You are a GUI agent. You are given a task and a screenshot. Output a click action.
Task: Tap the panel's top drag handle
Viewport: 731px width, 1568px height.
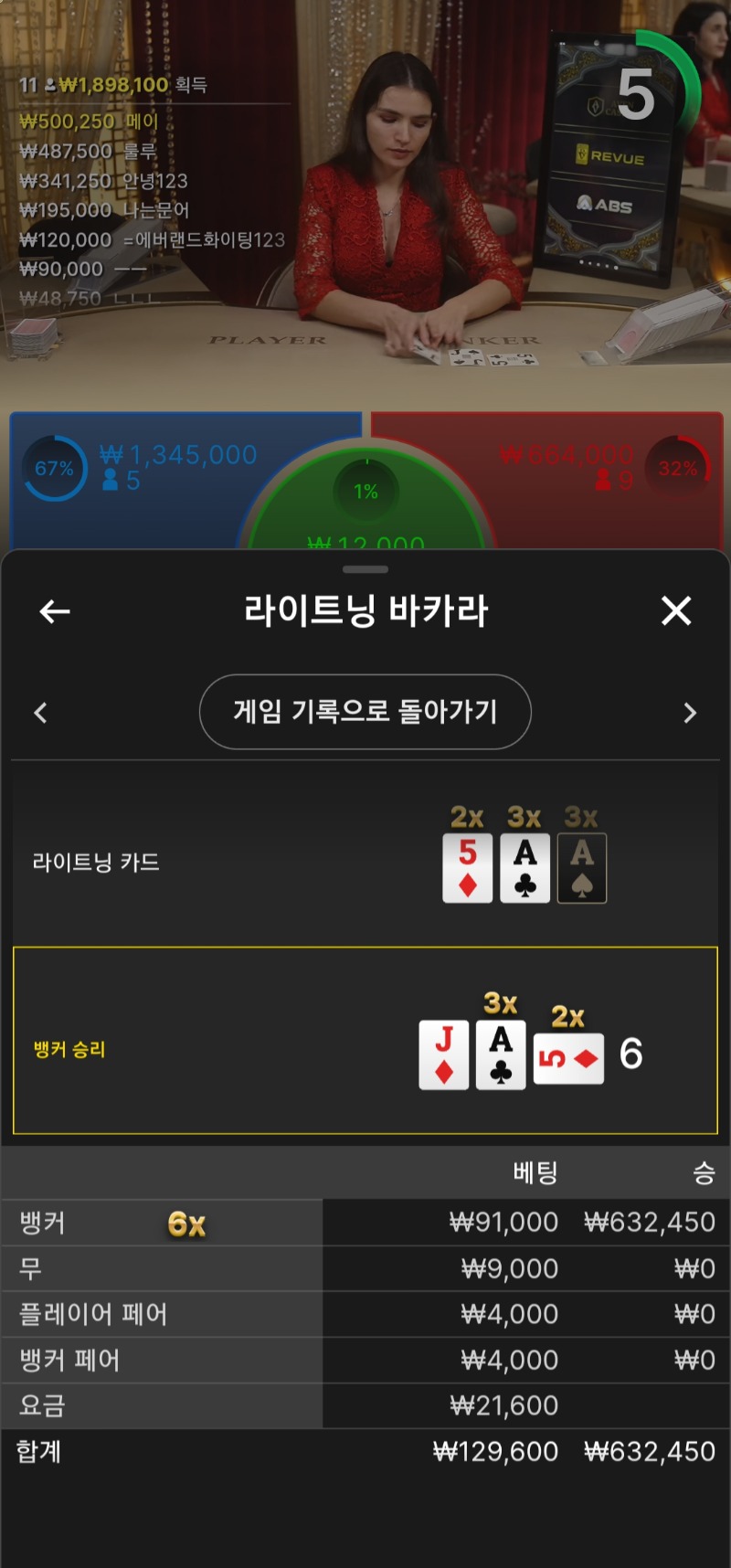(x=365, y=569)
